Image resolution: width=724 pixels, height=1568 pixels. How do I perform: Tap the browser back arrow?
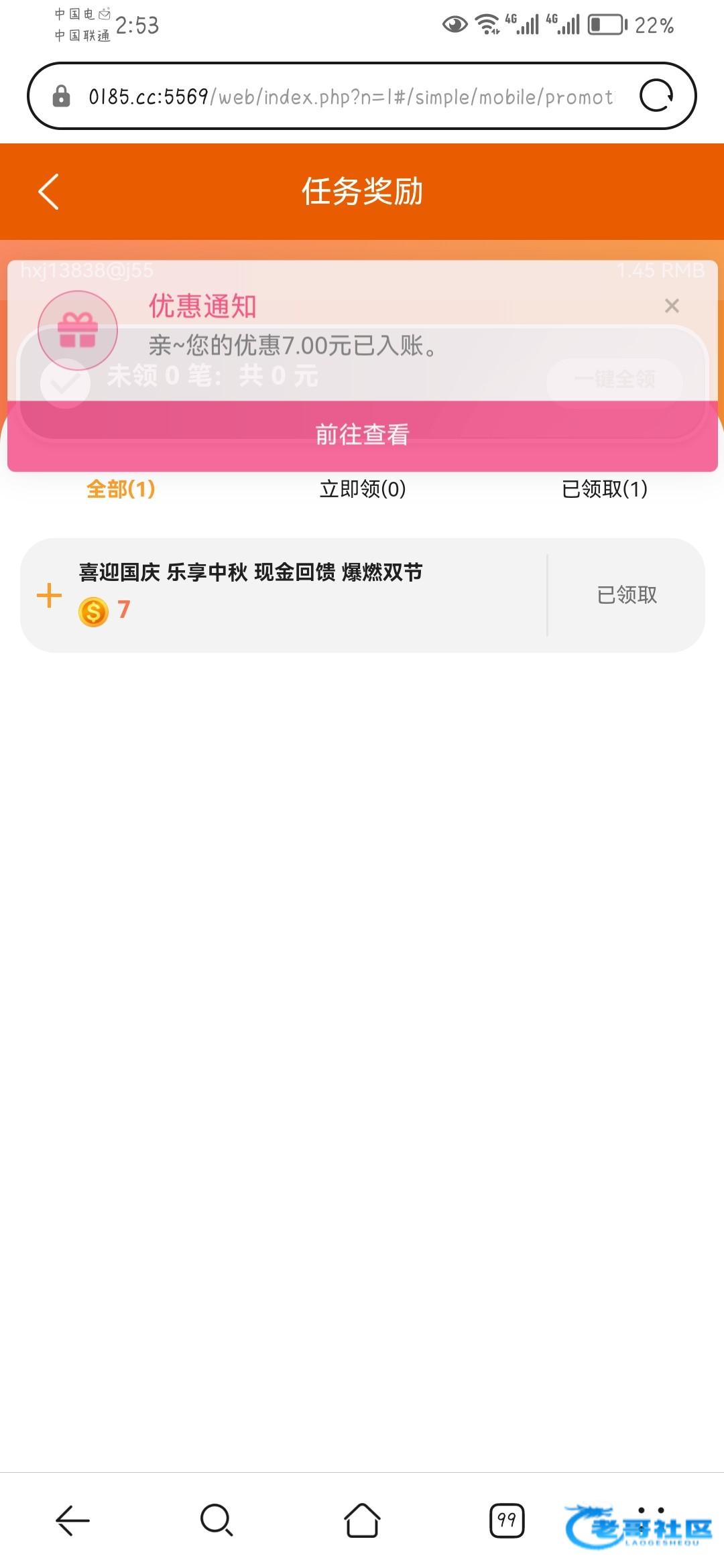click(72, 1520)
